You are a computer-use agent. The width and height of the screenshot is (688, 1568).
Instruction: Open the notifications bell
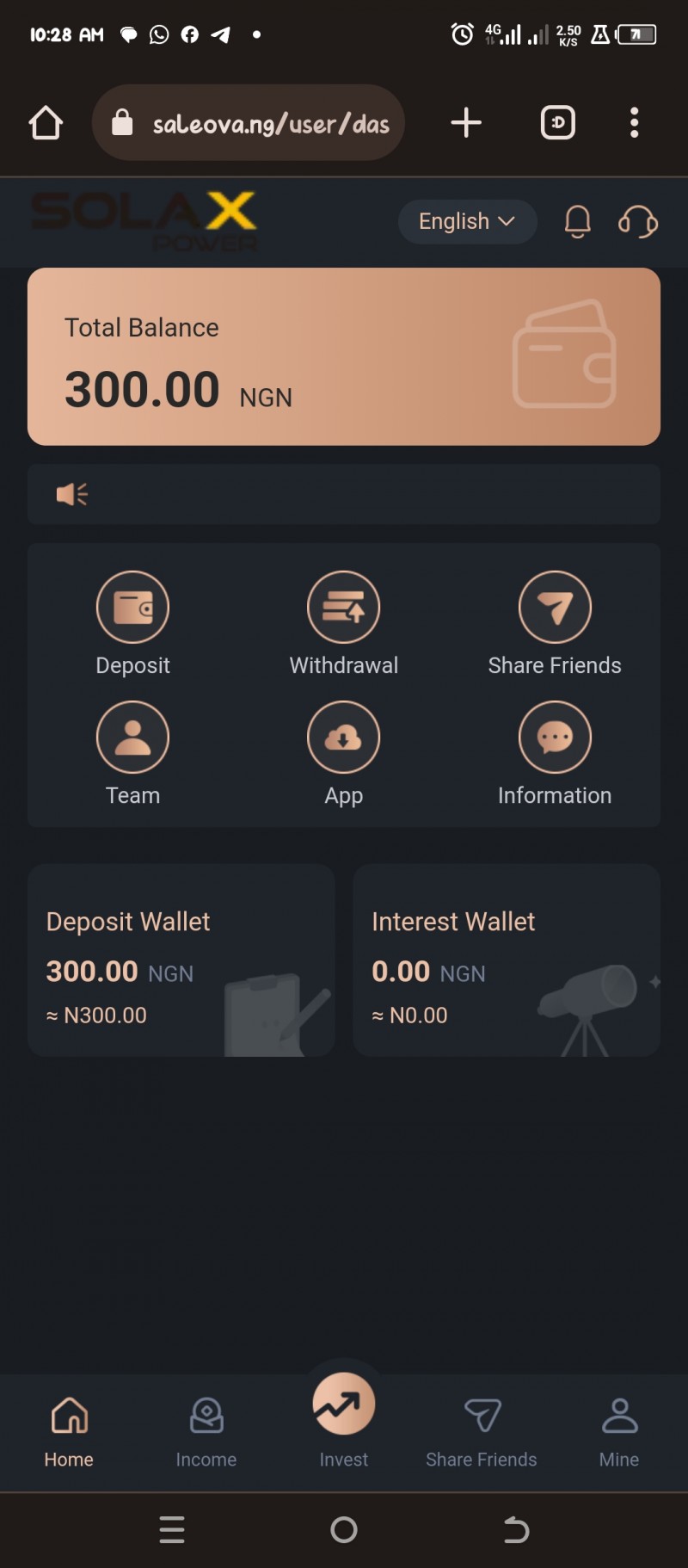pyautogui.click(x=577, y=221)
